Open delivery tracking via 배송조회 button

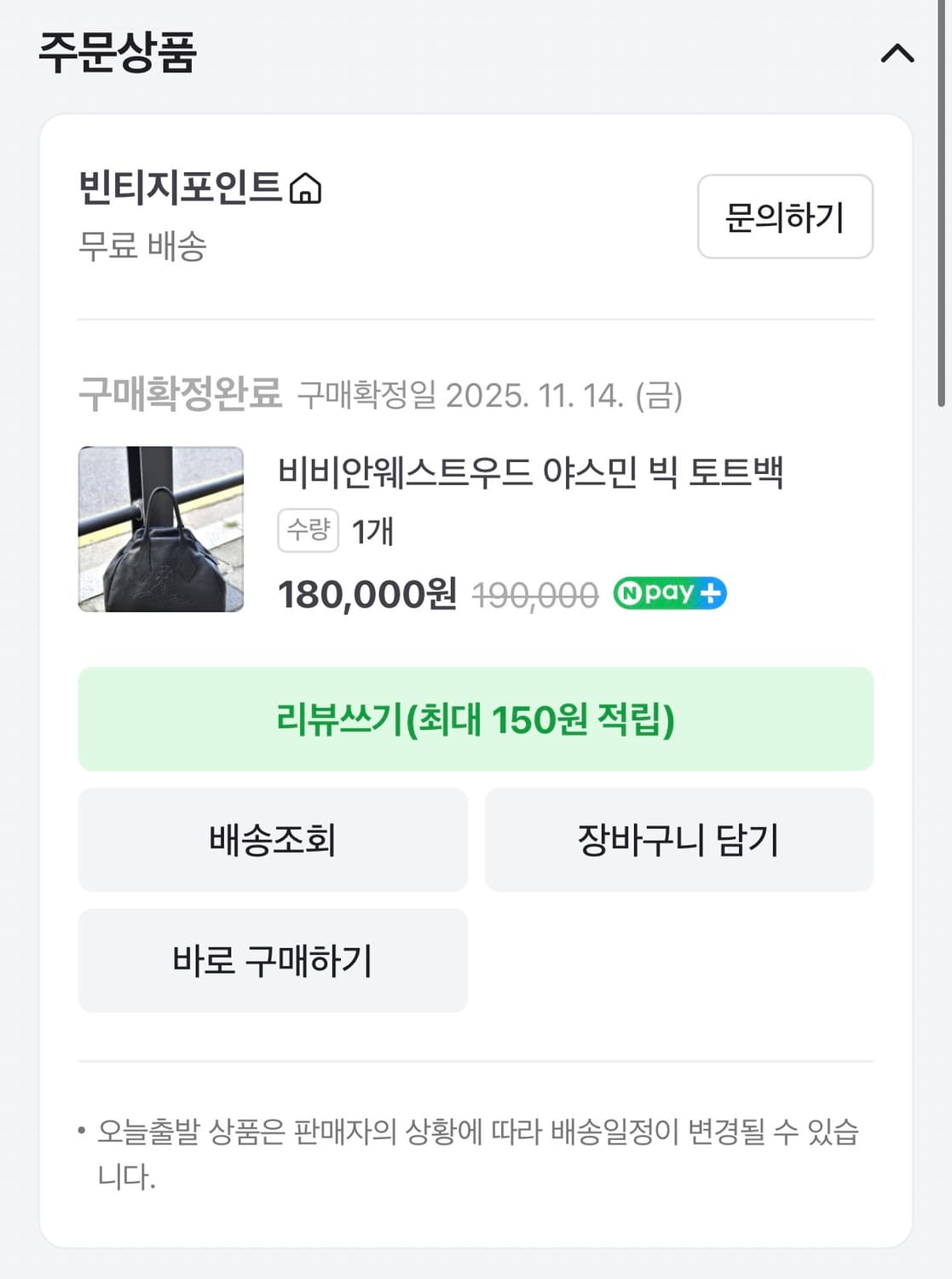click(272, 840)
